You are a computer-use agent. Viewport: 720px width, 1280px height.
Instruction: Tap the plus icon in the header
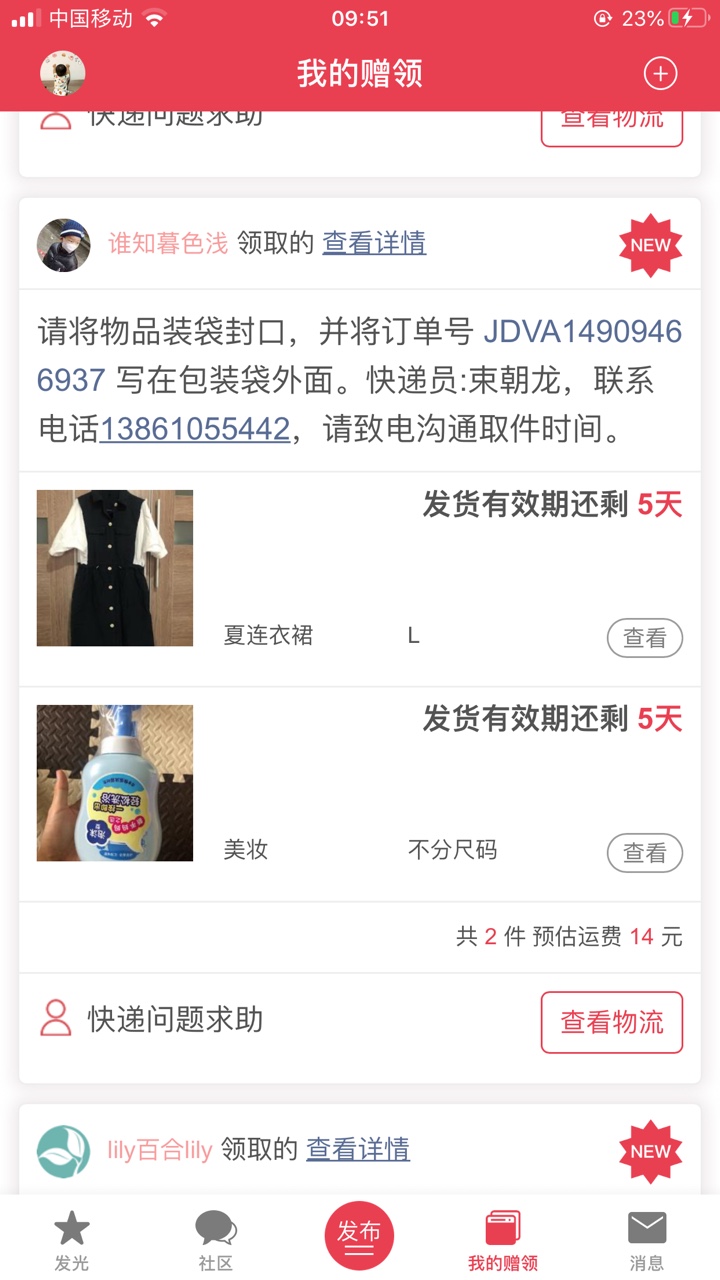pyautogui.click(x=660, y=73)
